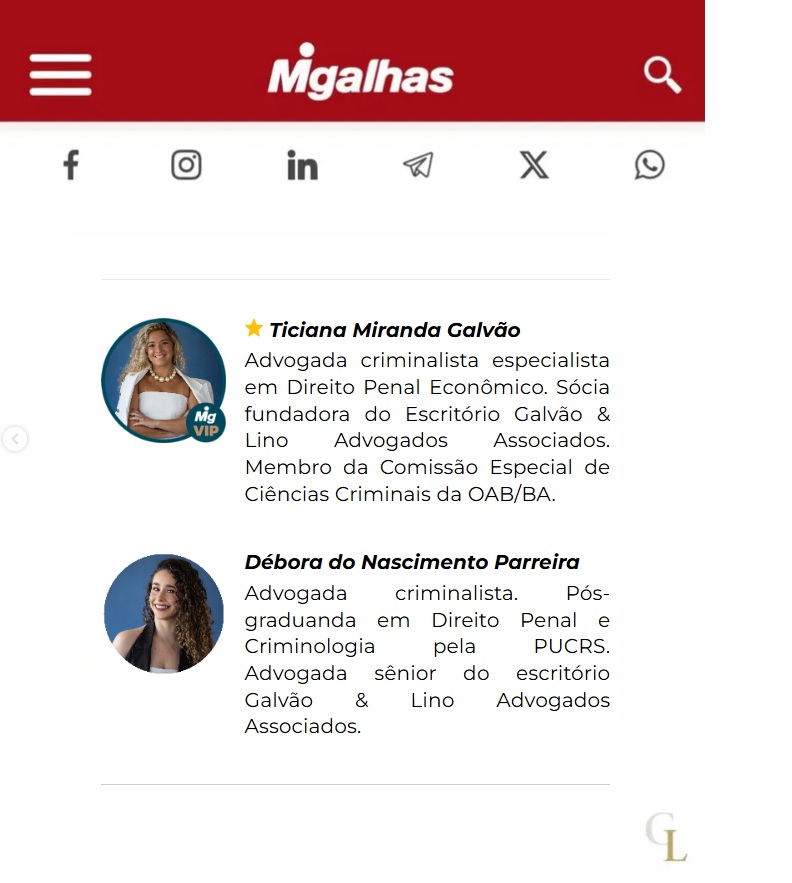This screenshot has height=883, width=792.
Task: Open Débora do Nascimento Parreira's author profile
Action: point(412,562)
